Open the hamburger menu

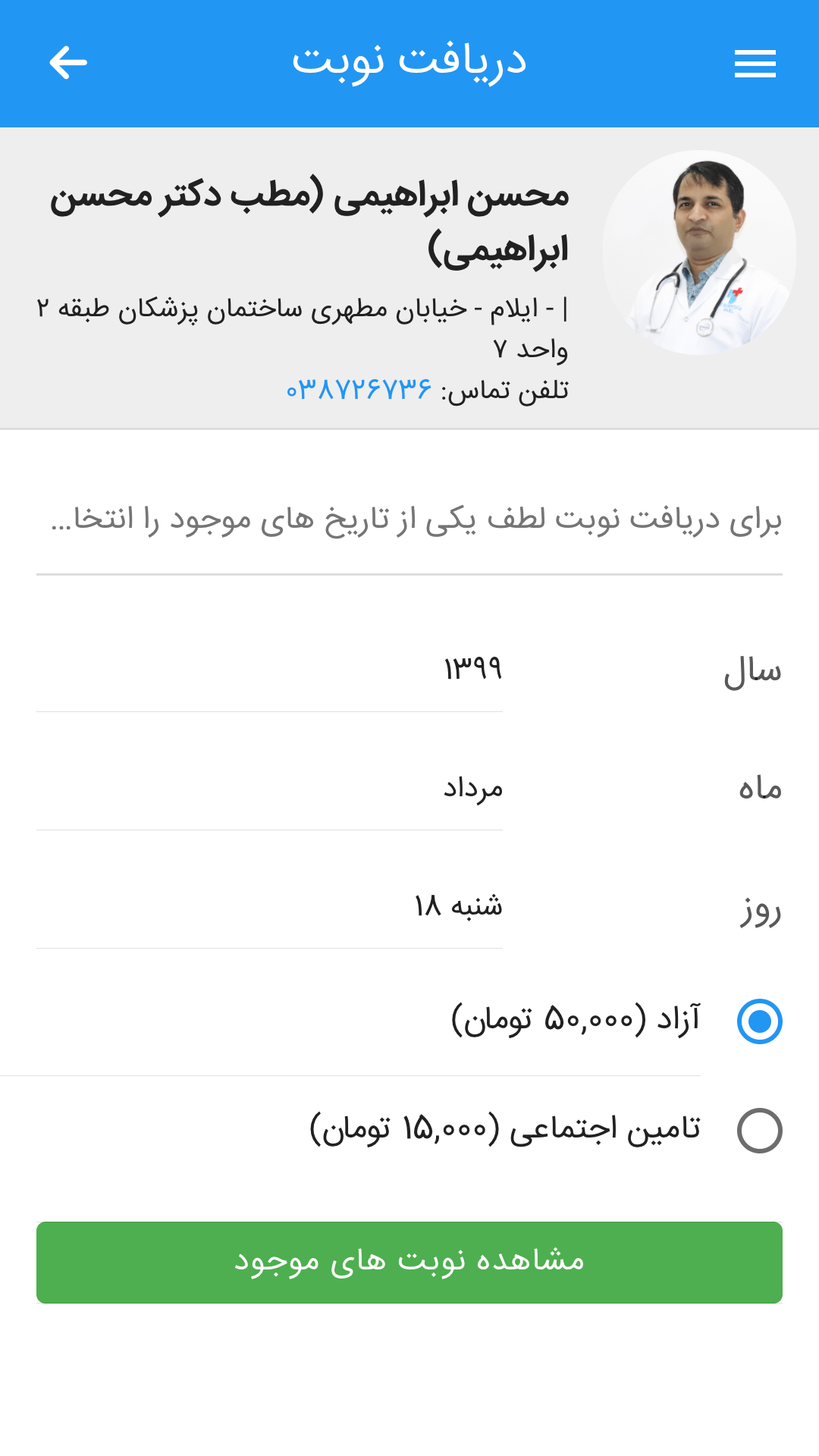coord(755,64)
